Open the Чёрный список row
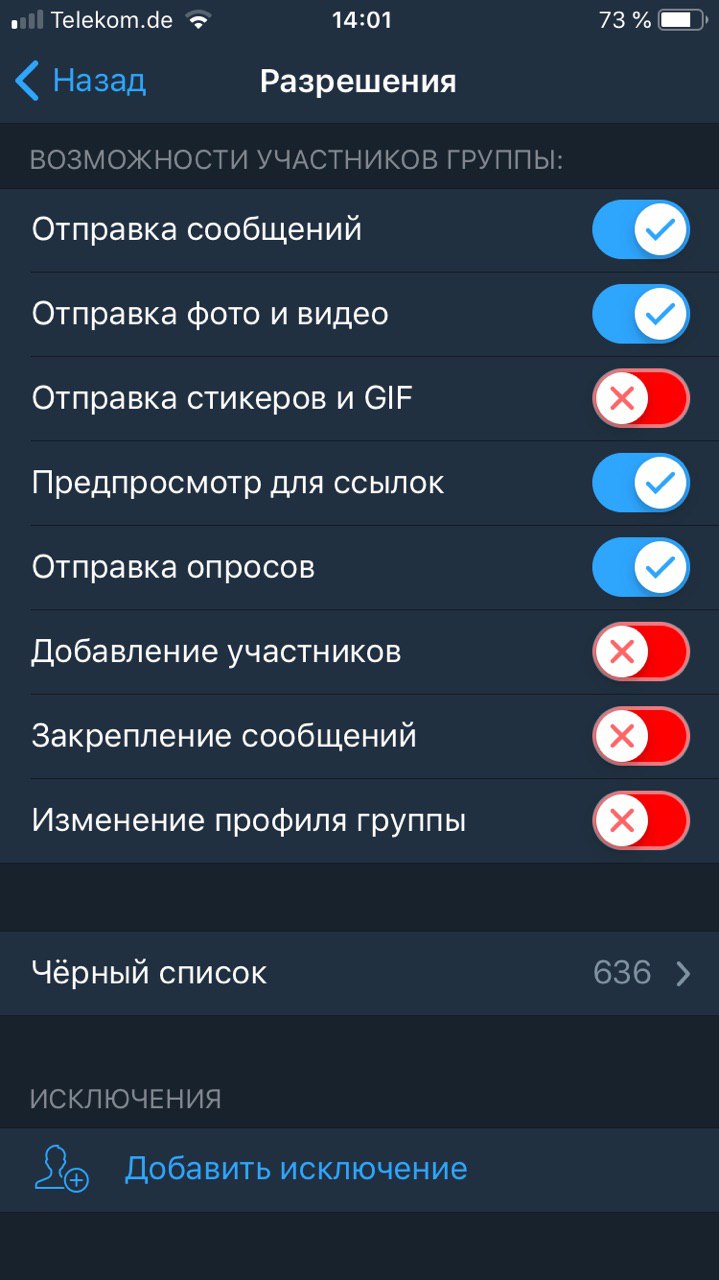Image resolution: width=719 pixels, height=1280 pixels. [x=359, y=973]
